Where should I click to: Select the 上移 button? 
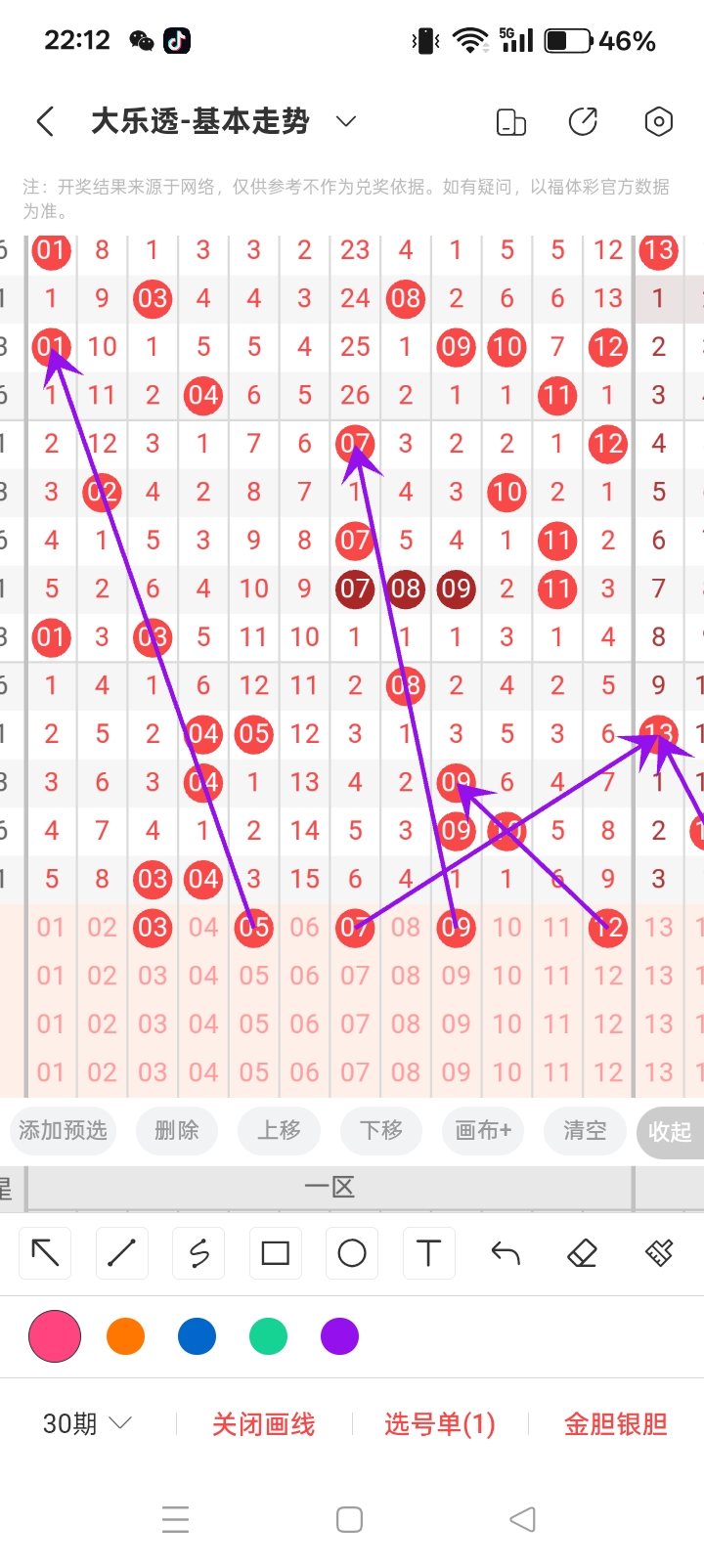tap(279, 1131)
